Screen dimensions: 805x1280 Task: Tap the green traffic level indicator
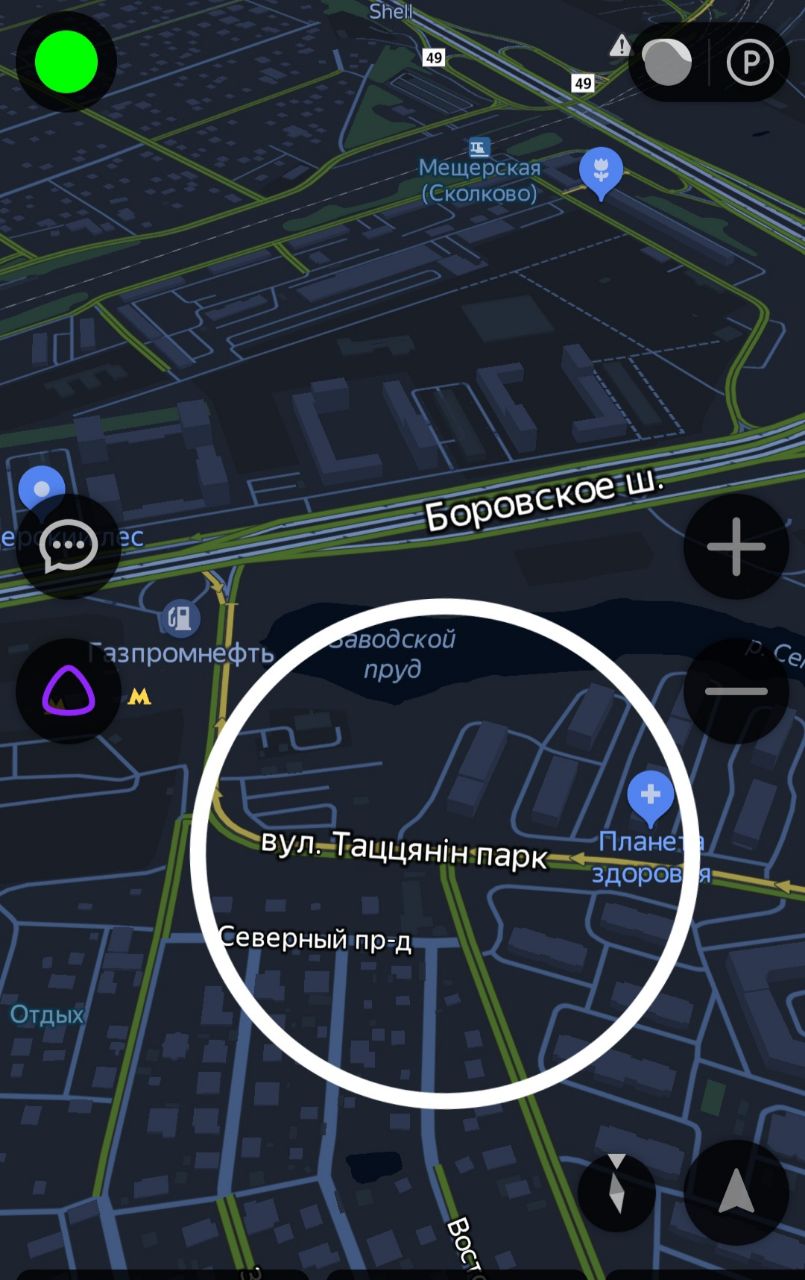tap(66, 62)
